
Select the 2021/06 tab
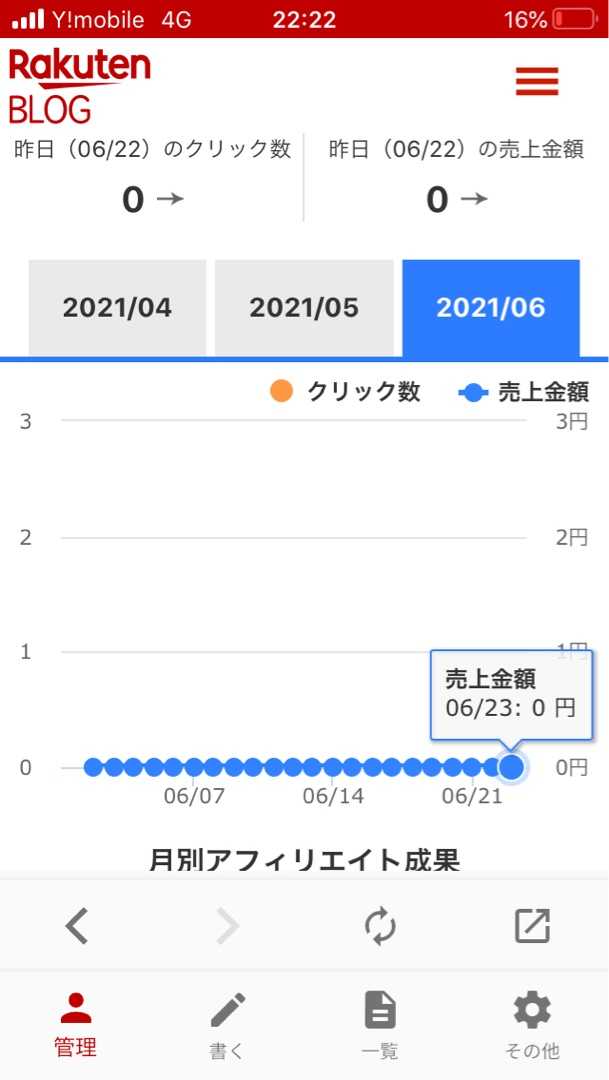click(491, 307)
